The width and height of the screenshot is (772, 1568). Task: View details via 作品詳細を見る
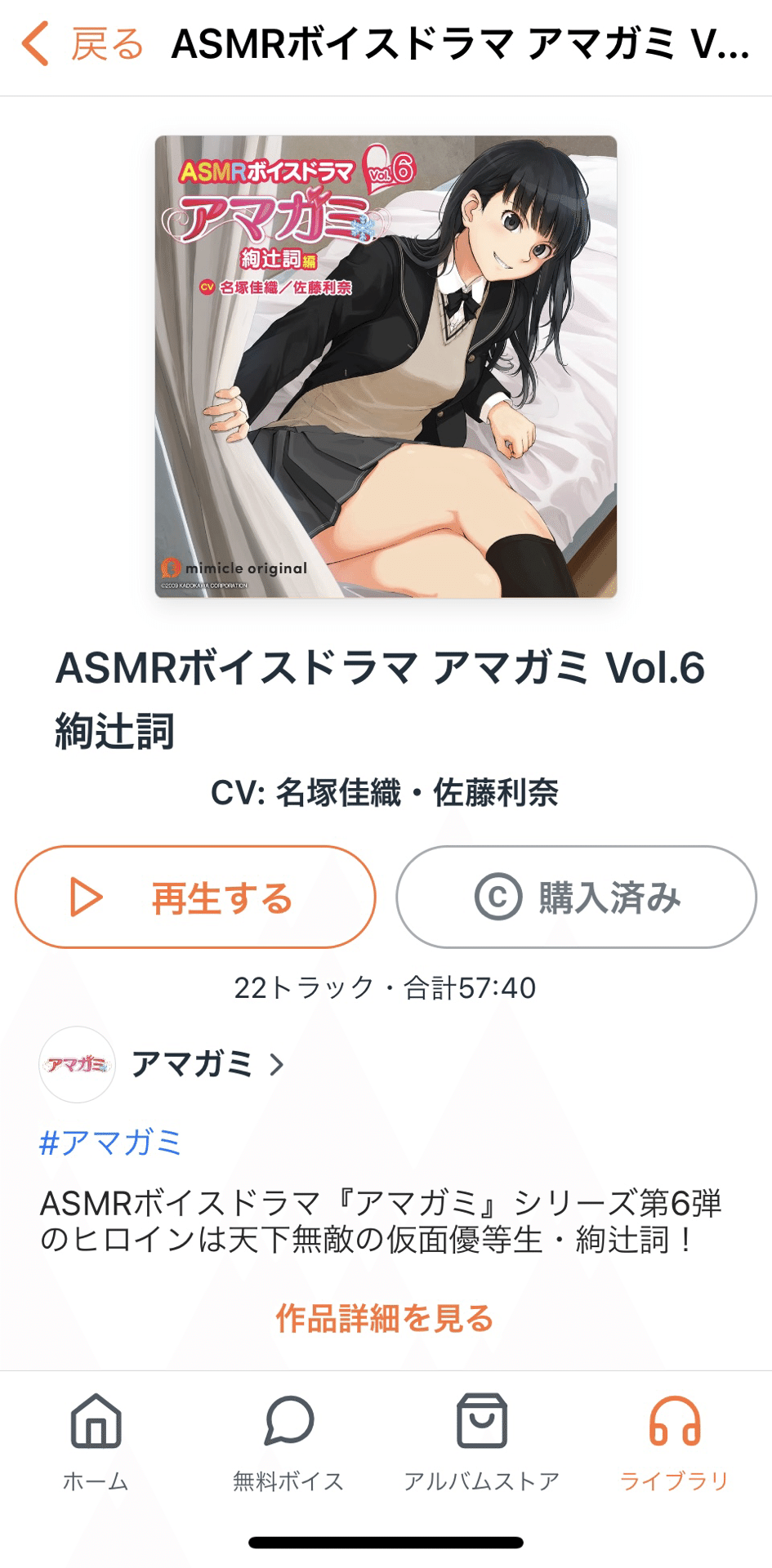click(x=385, y=1318)
